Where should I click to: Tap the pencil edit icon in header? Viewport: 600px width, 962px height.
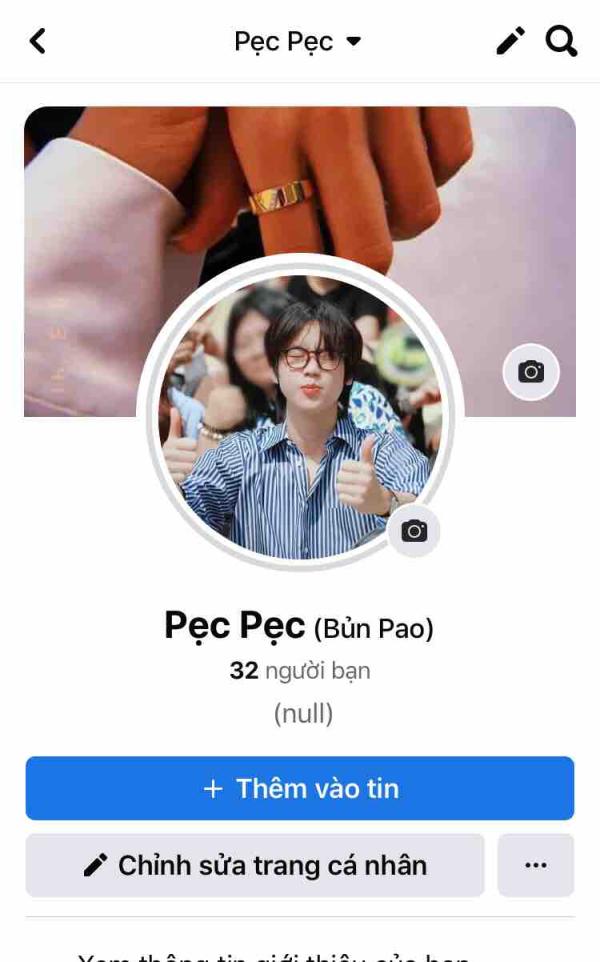510,41
